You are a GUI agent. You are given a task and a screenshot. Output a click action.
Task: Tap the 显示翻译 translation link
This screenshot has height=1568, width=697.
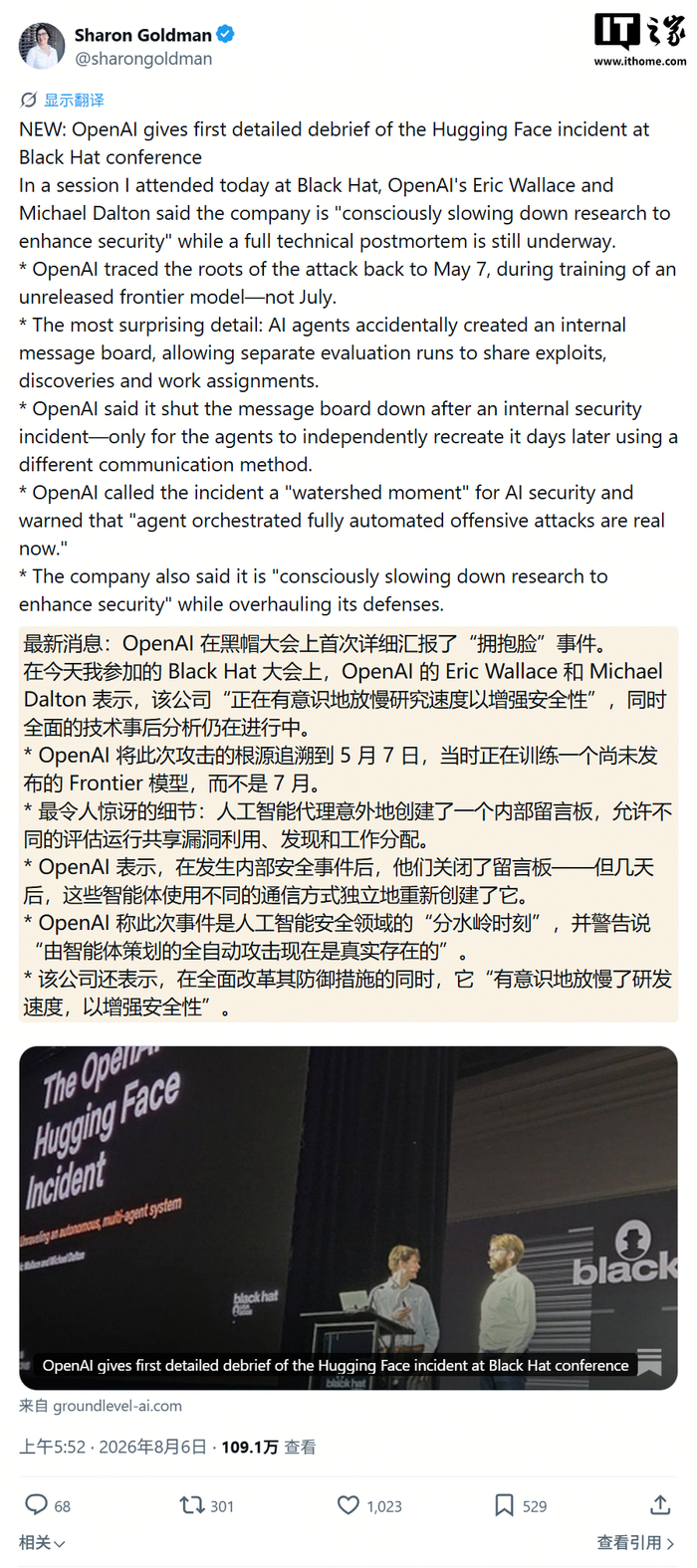pyautogui.click(x=63, y=100)
